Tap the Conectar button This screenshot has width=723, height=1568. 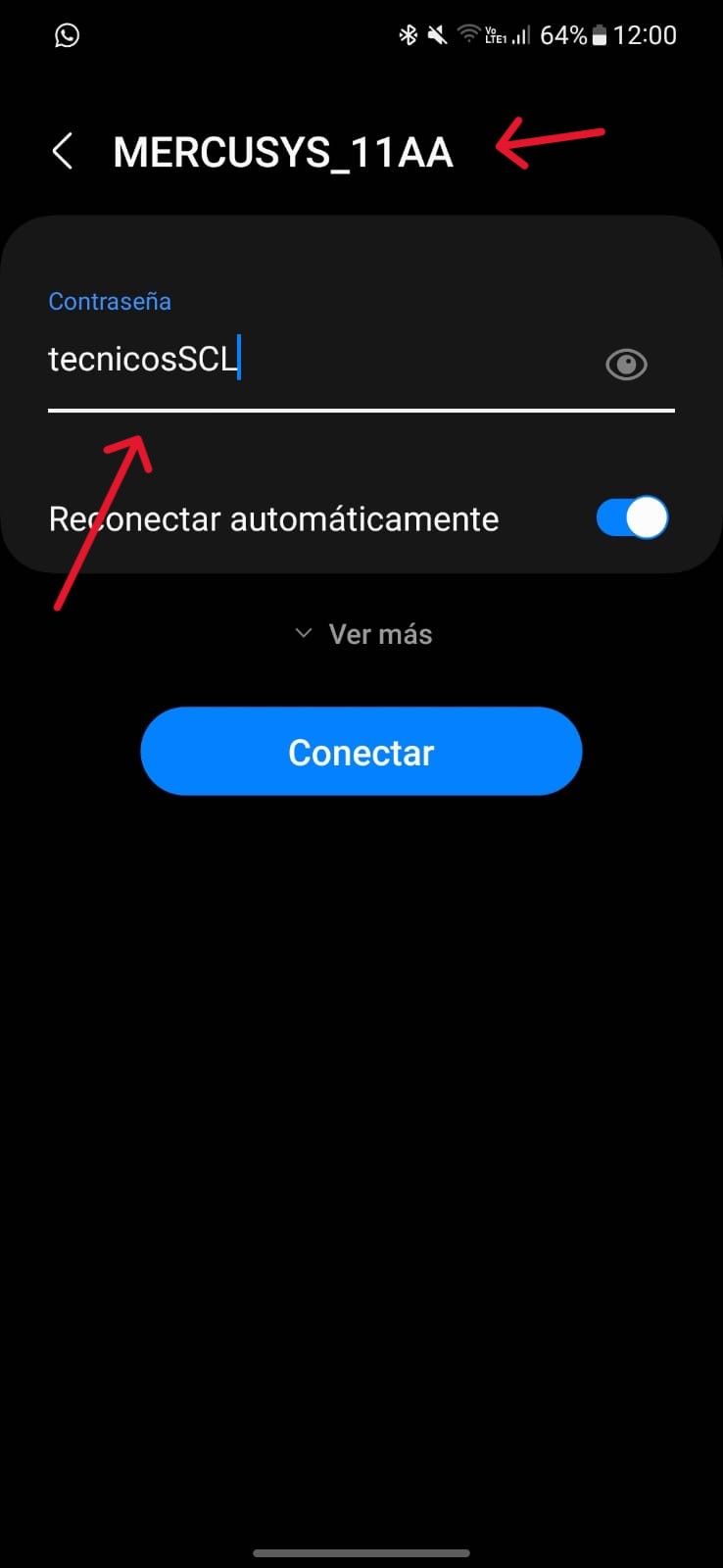pos(361,752)
